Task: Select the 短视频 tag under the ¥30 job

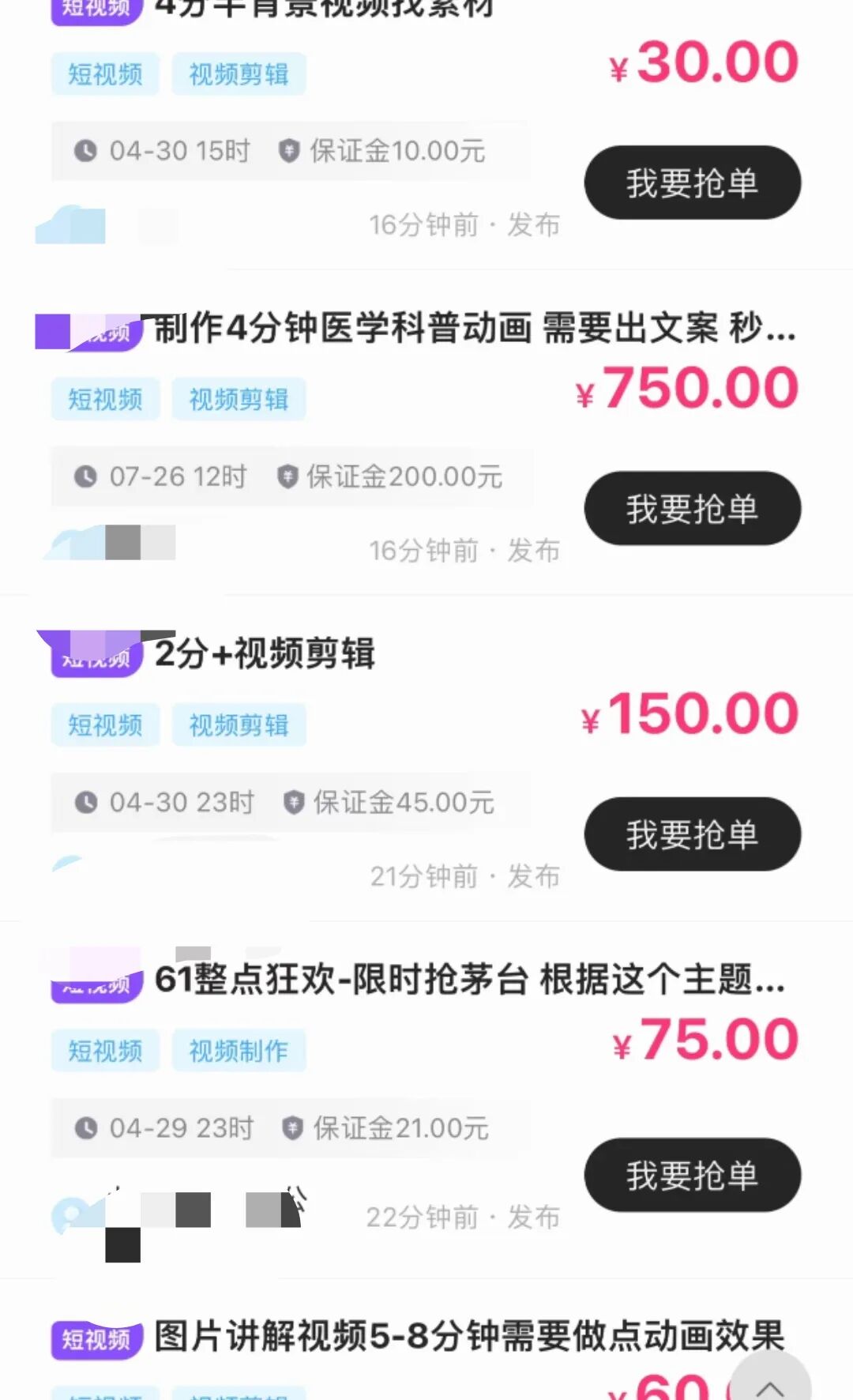Action: [x=104, y=73]
